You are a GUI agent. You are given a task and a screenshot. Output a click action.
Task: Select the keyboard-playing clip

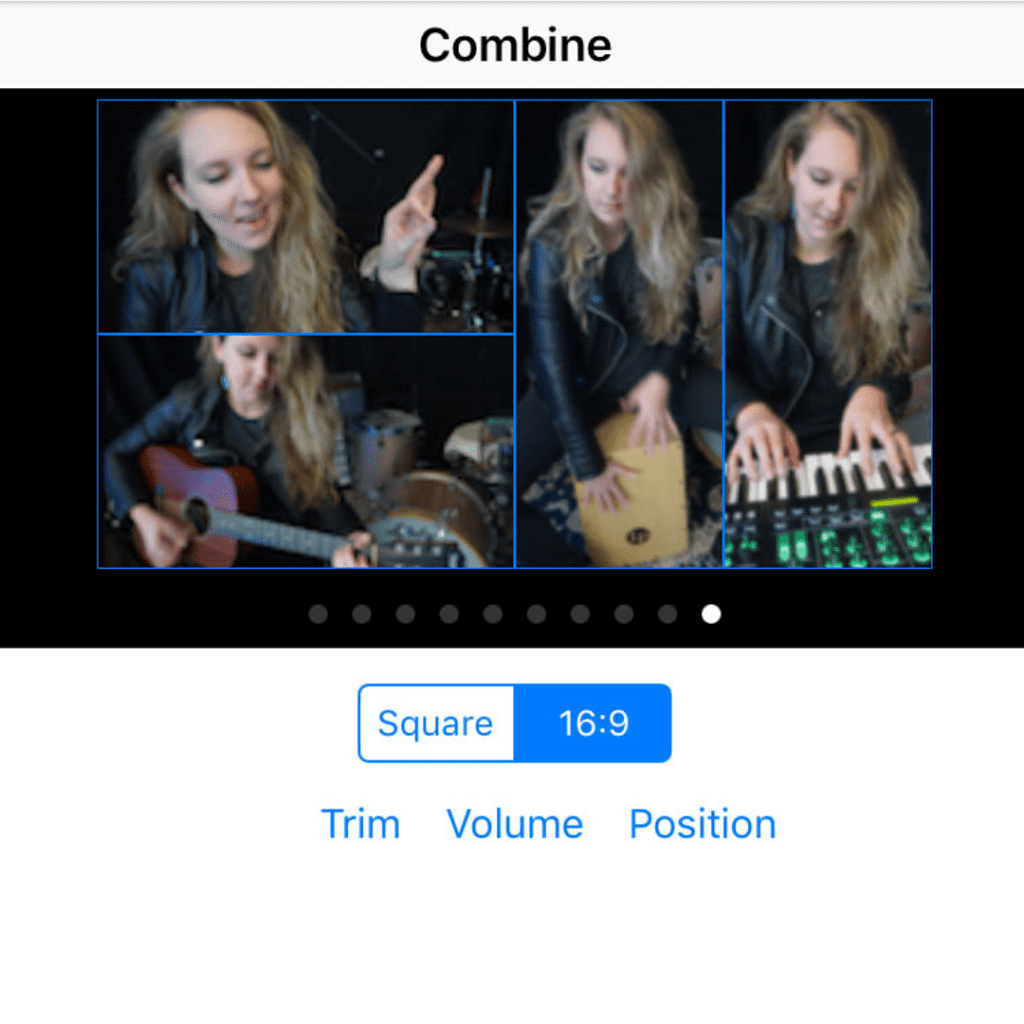[828, 334]
